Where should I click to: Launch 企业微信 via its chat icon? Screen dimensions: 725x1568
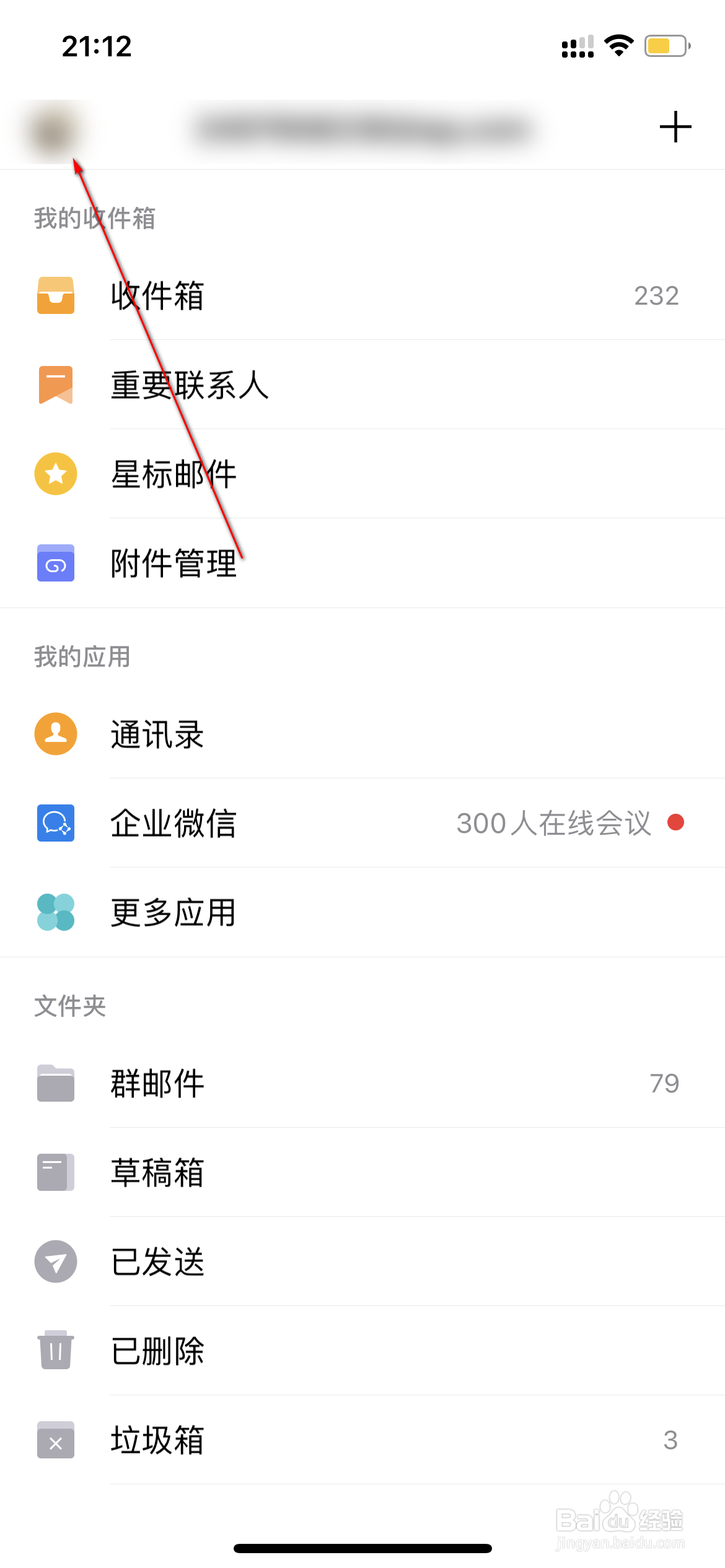[x=55, y=824]
